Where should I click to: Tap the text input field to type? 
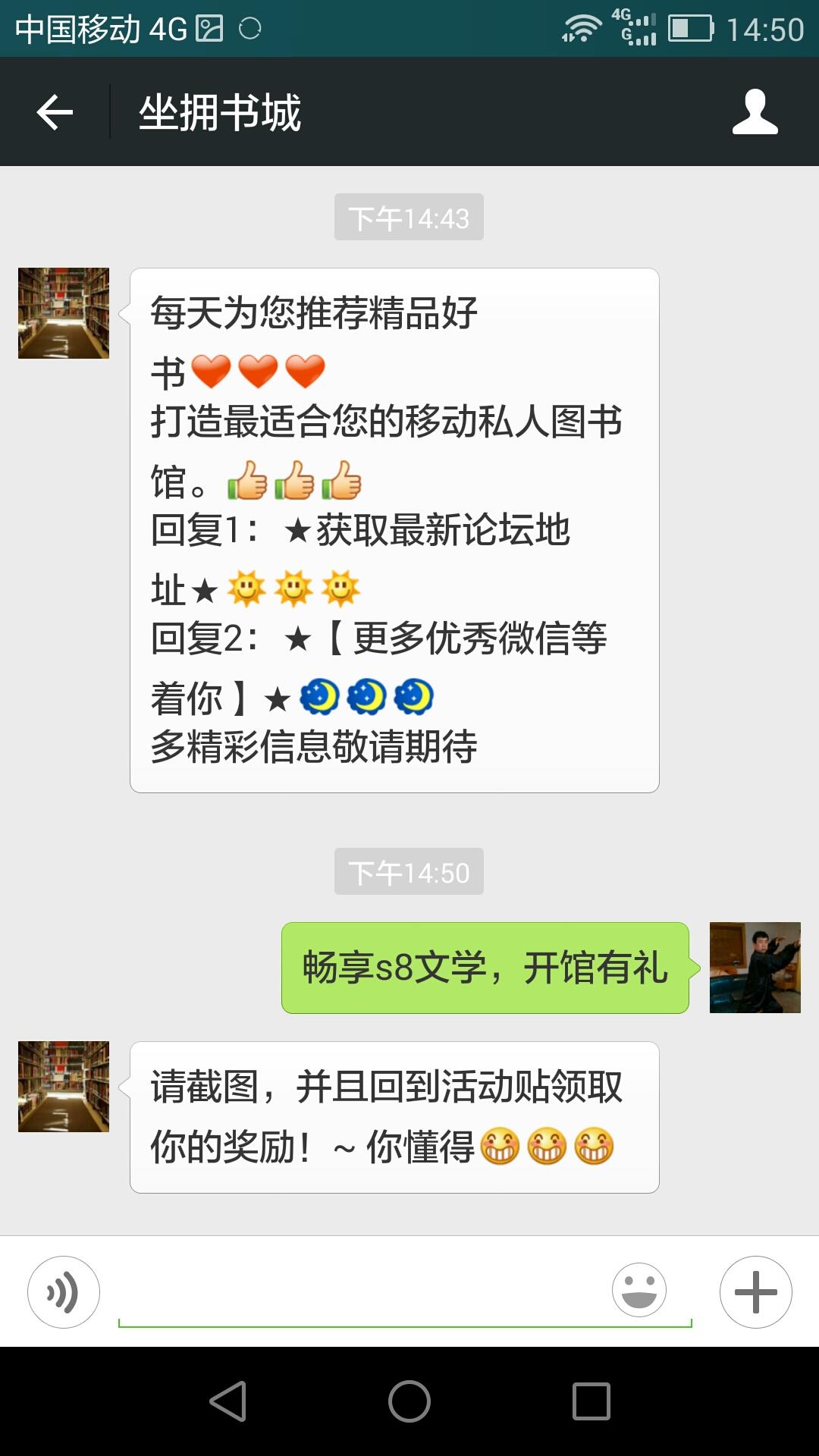[364, 1291]
